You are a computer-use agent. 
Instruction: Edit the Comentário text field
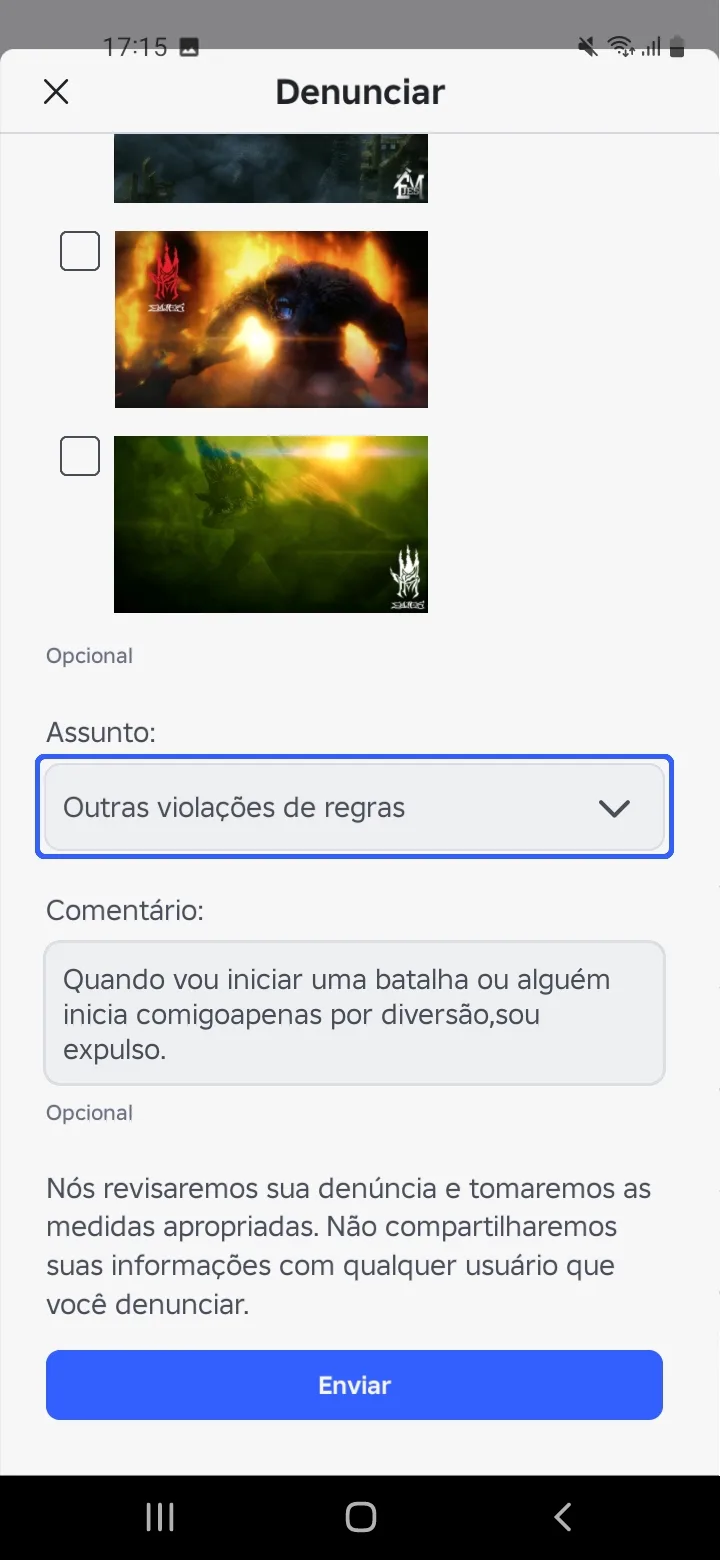coord(355,1013)
